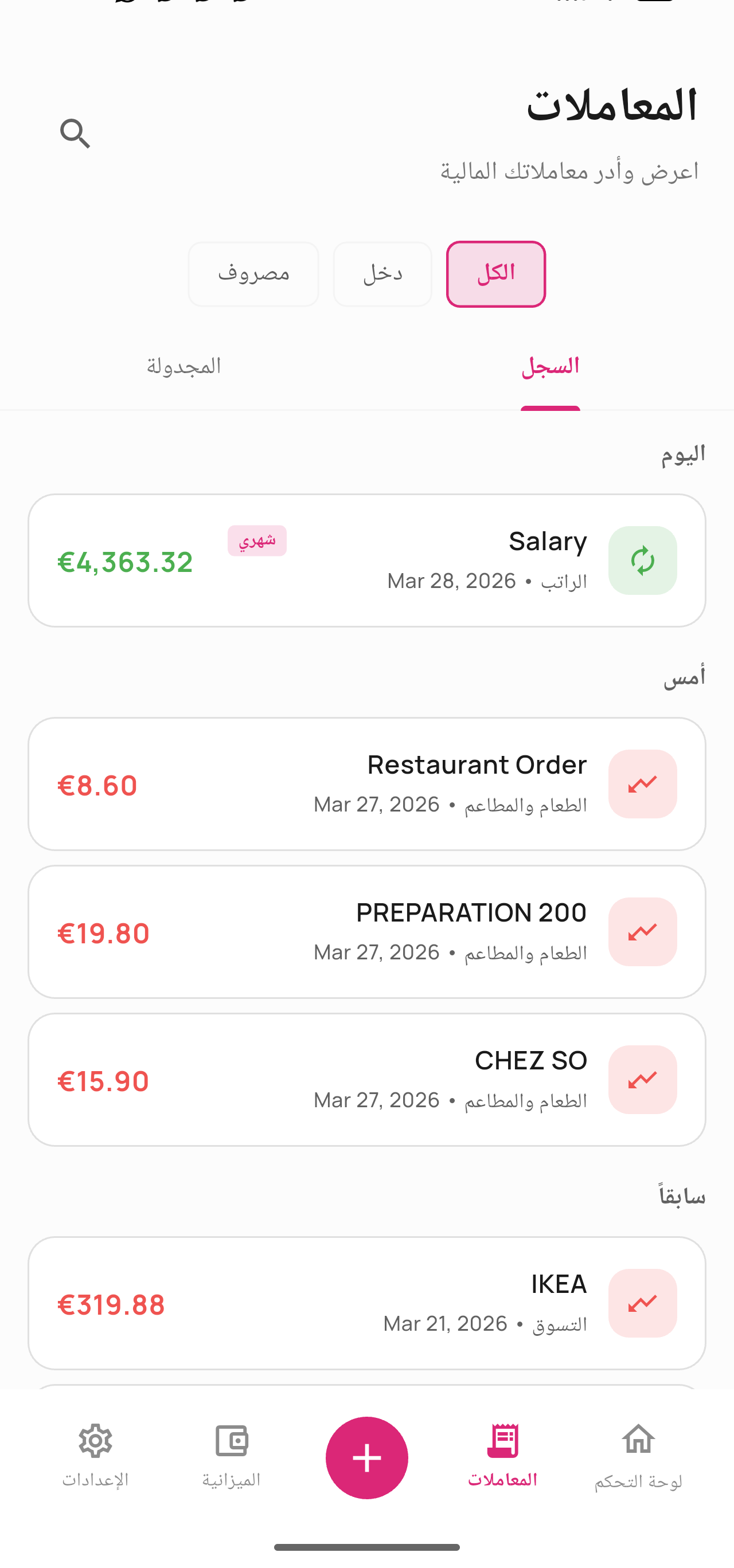Click the Restaurant Order card
The image size is (734, 1568).
pyautogui.click(x=366, y=783)
